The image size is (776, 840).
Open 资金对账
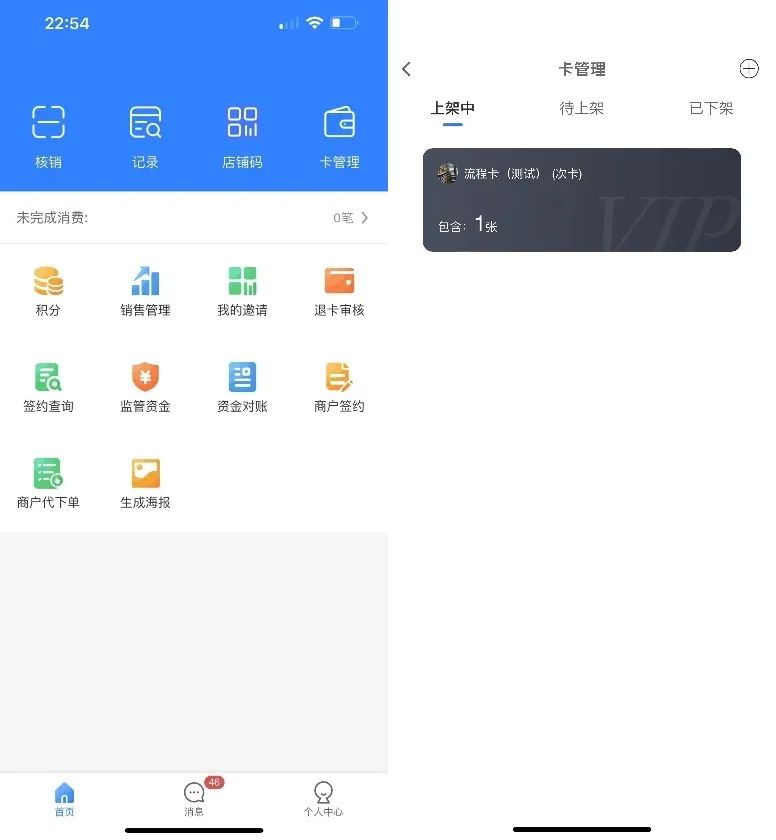click(x=242, y=387)
